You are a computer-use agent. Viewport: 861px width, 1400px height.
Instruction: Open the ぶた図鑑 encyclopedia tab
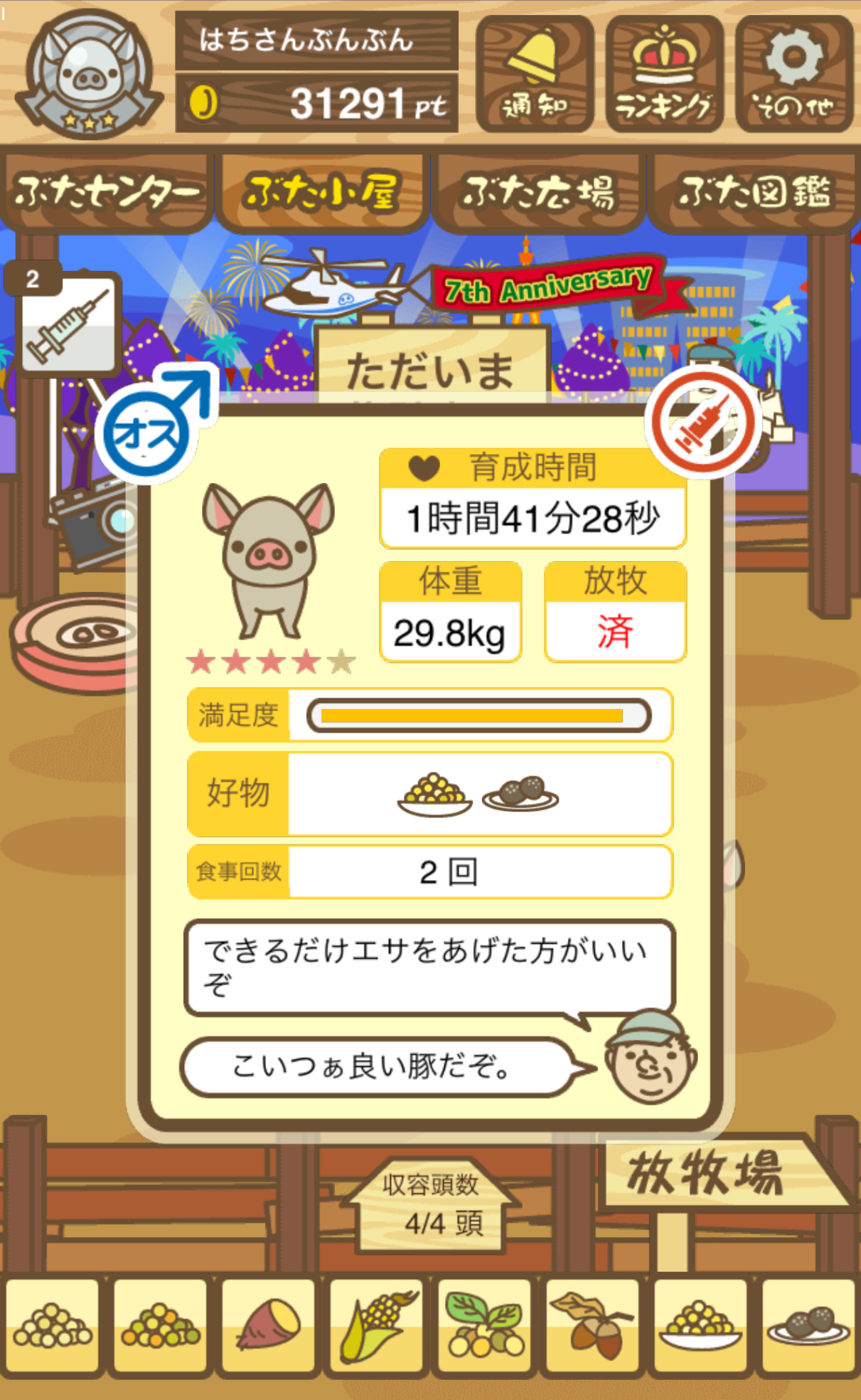[x=754, y=192]
